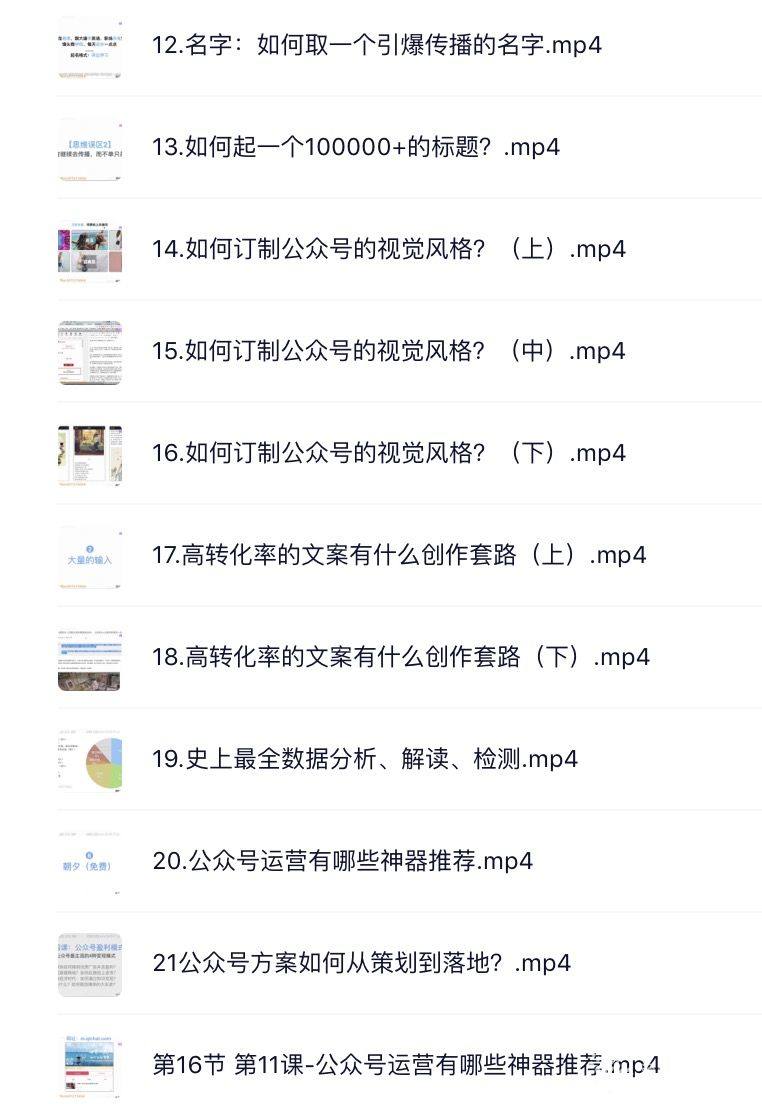Play 18 高转化率文案创作套路(下)
Screen dimensions: 762x1104
pos(400,657)
